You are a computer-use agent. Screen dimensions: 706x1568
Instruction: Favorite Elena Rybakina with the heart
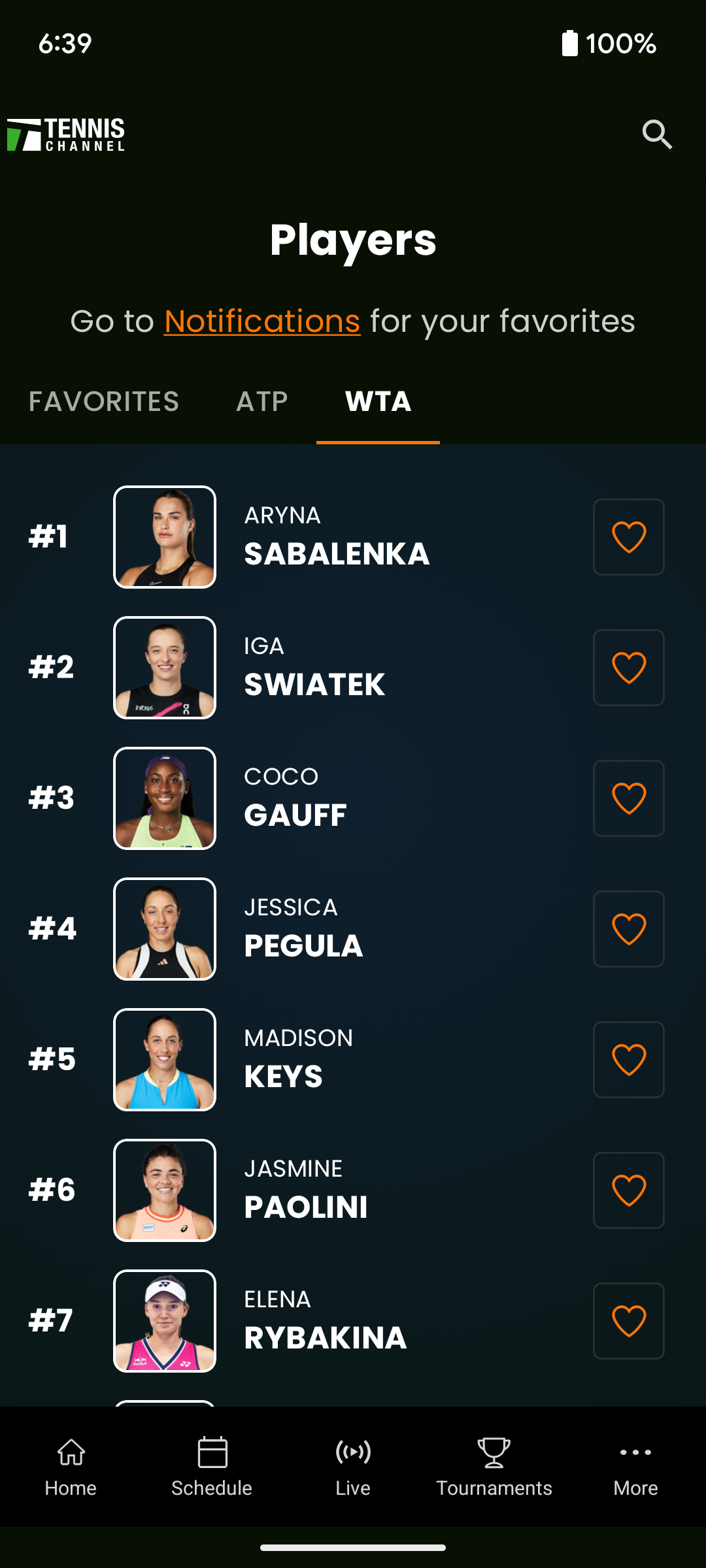pos(628,1321)
